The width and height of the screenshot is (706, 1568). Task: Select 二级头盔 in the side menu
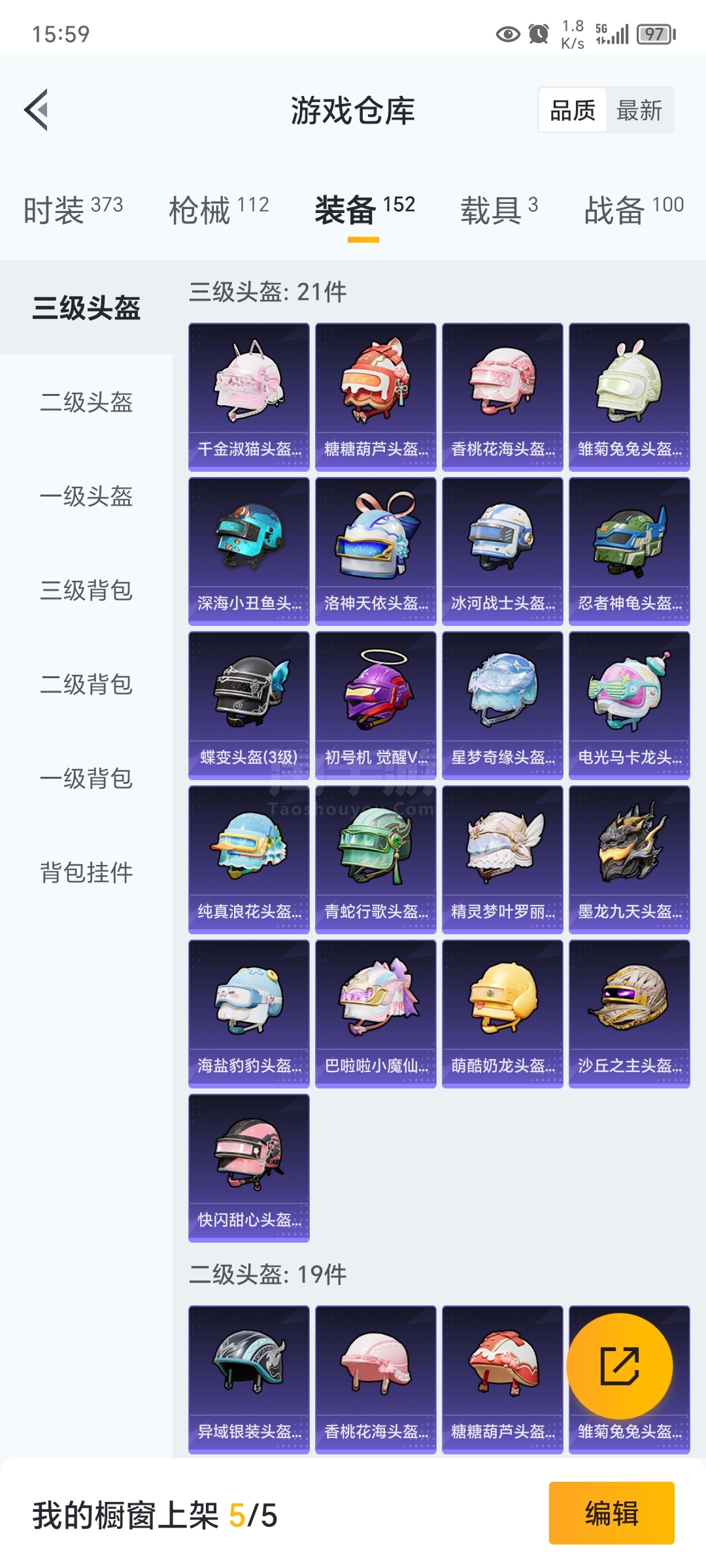click(x=86, y=402)
